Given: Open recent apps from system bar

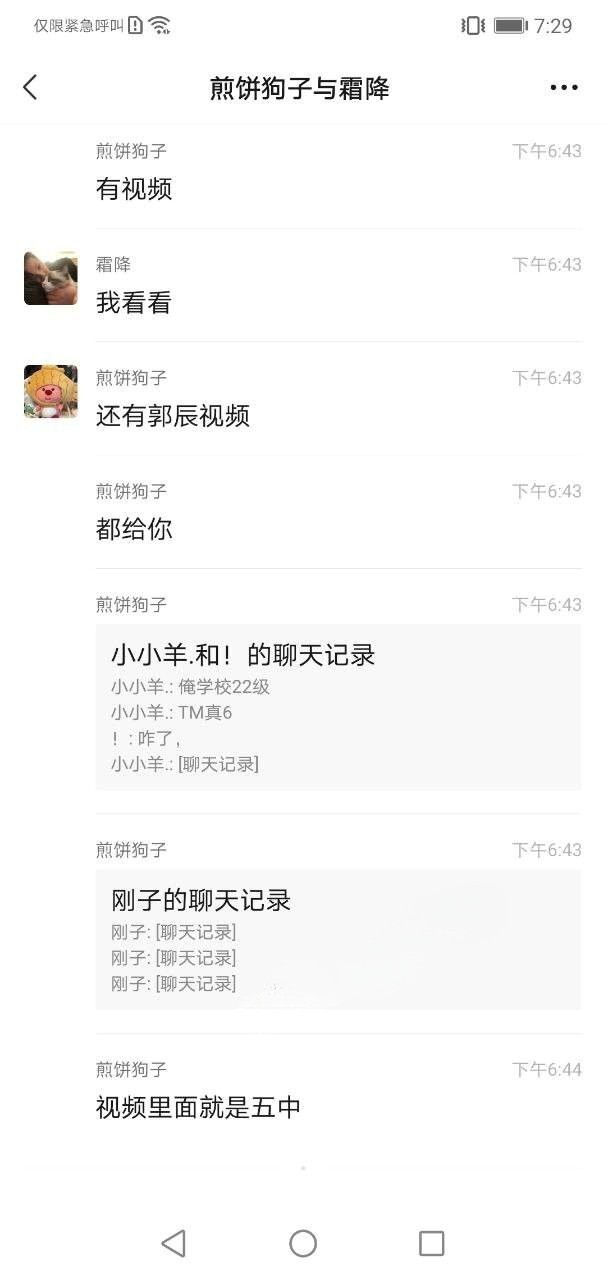Looking at the screenshot, I should [x=431, y=1243].
